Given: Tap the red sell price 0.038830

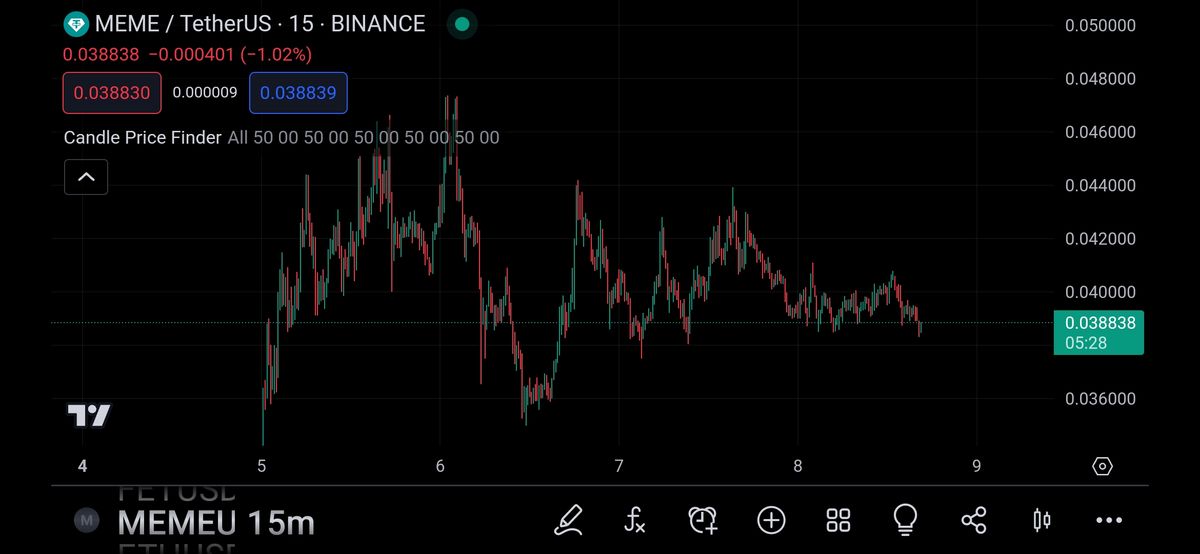Looking at the screenshot, I should pyautogui.click(x=112, y=93).
